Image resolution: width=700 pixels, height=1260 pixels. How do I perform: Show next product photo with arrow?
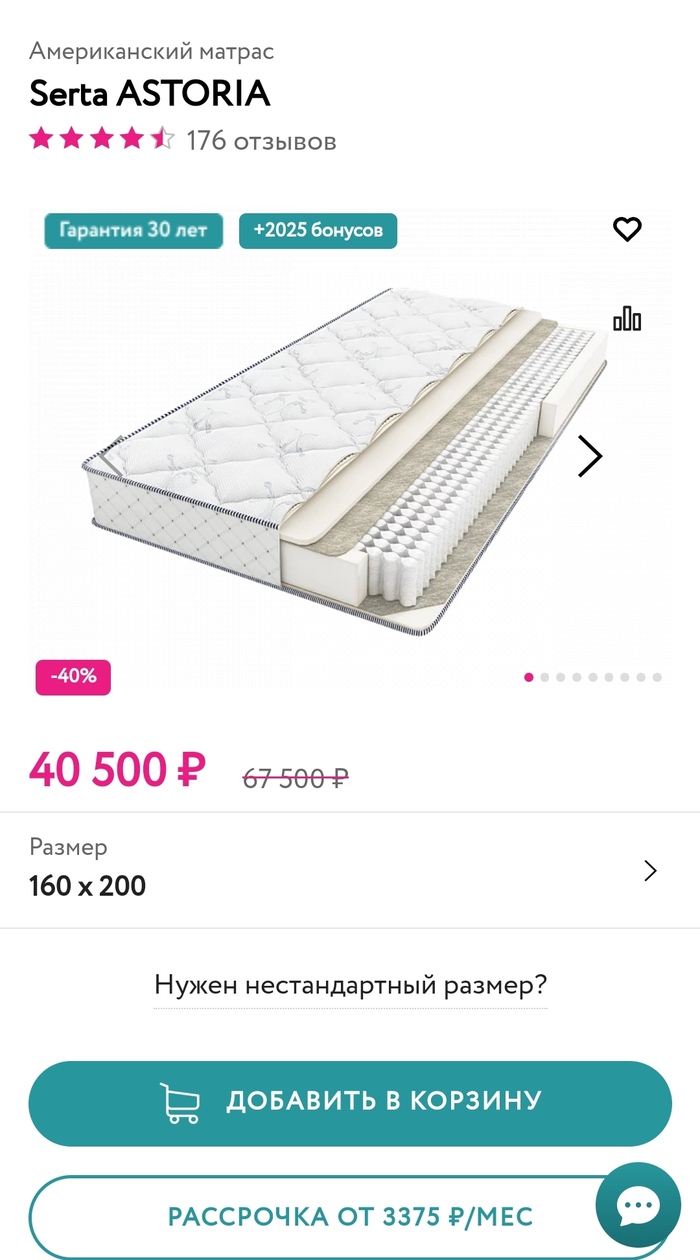click(x=590, y=456)
